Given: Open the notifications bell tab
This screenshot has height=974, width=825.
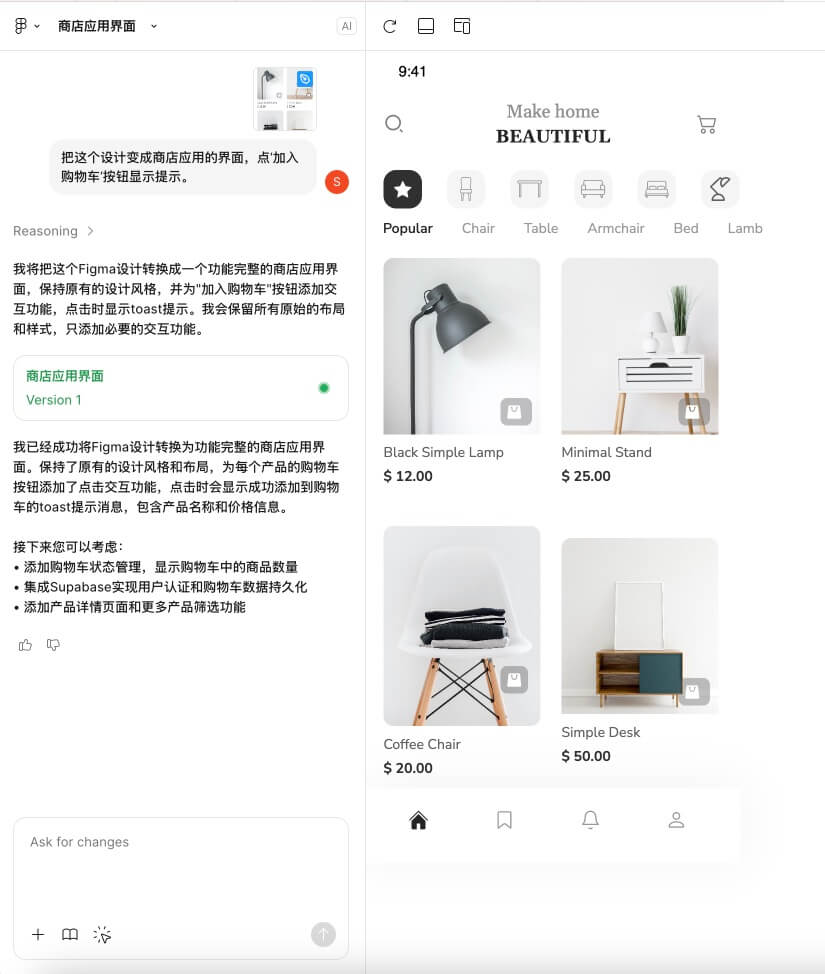Looking at the screenshot, I should (590, 820).
